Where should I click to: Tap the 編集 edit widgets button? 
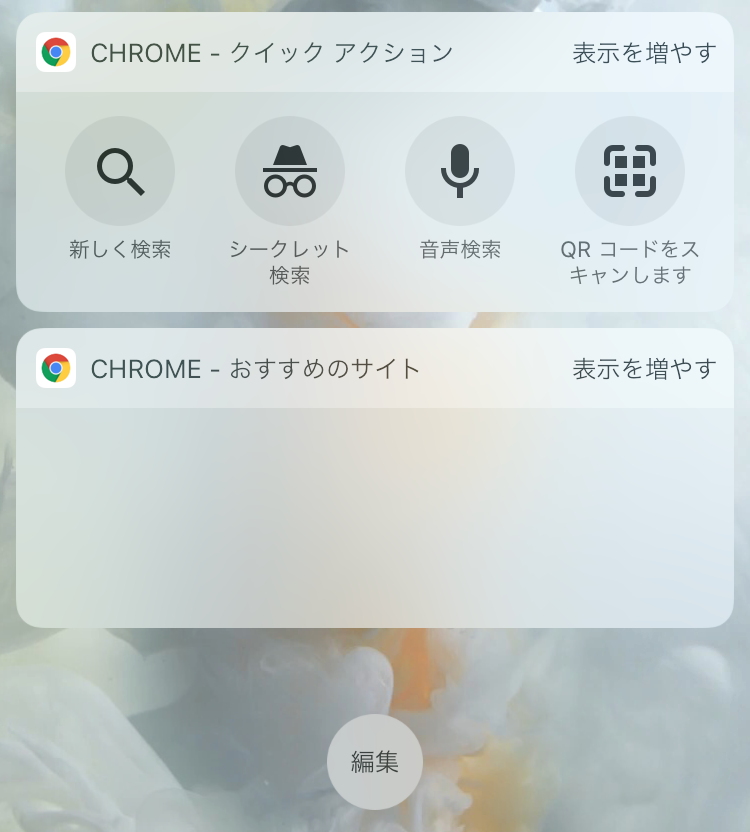pos(375,762)
